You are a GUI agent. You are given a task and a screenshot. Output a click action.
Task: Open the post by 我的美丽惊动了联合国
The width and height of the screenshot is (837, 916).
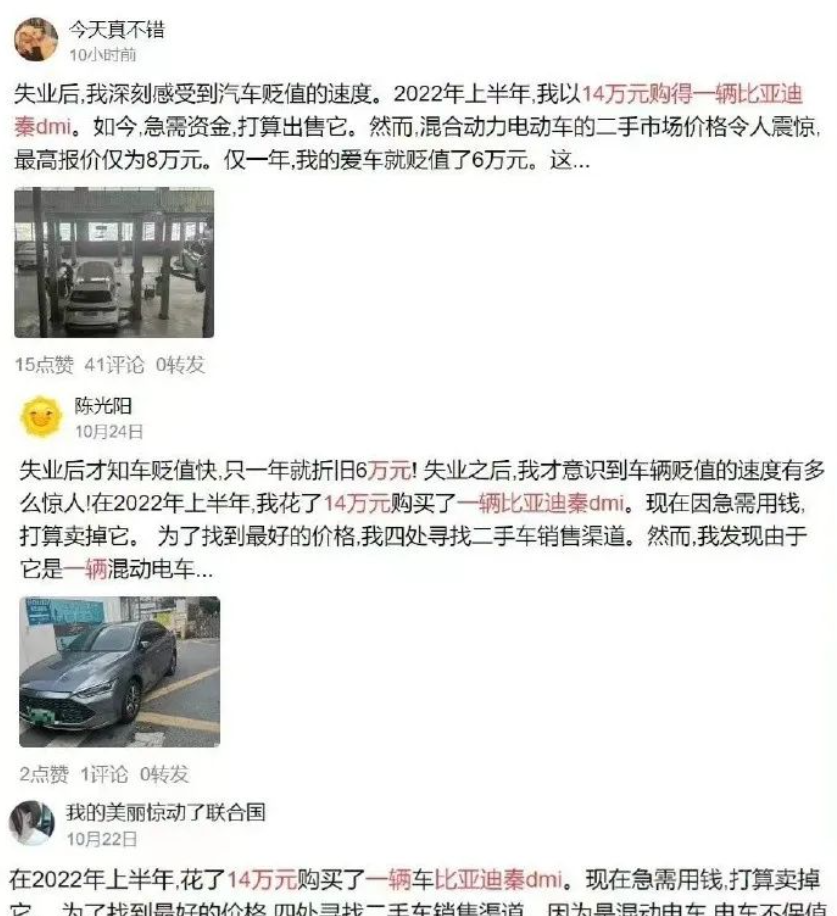pos(415,894)
